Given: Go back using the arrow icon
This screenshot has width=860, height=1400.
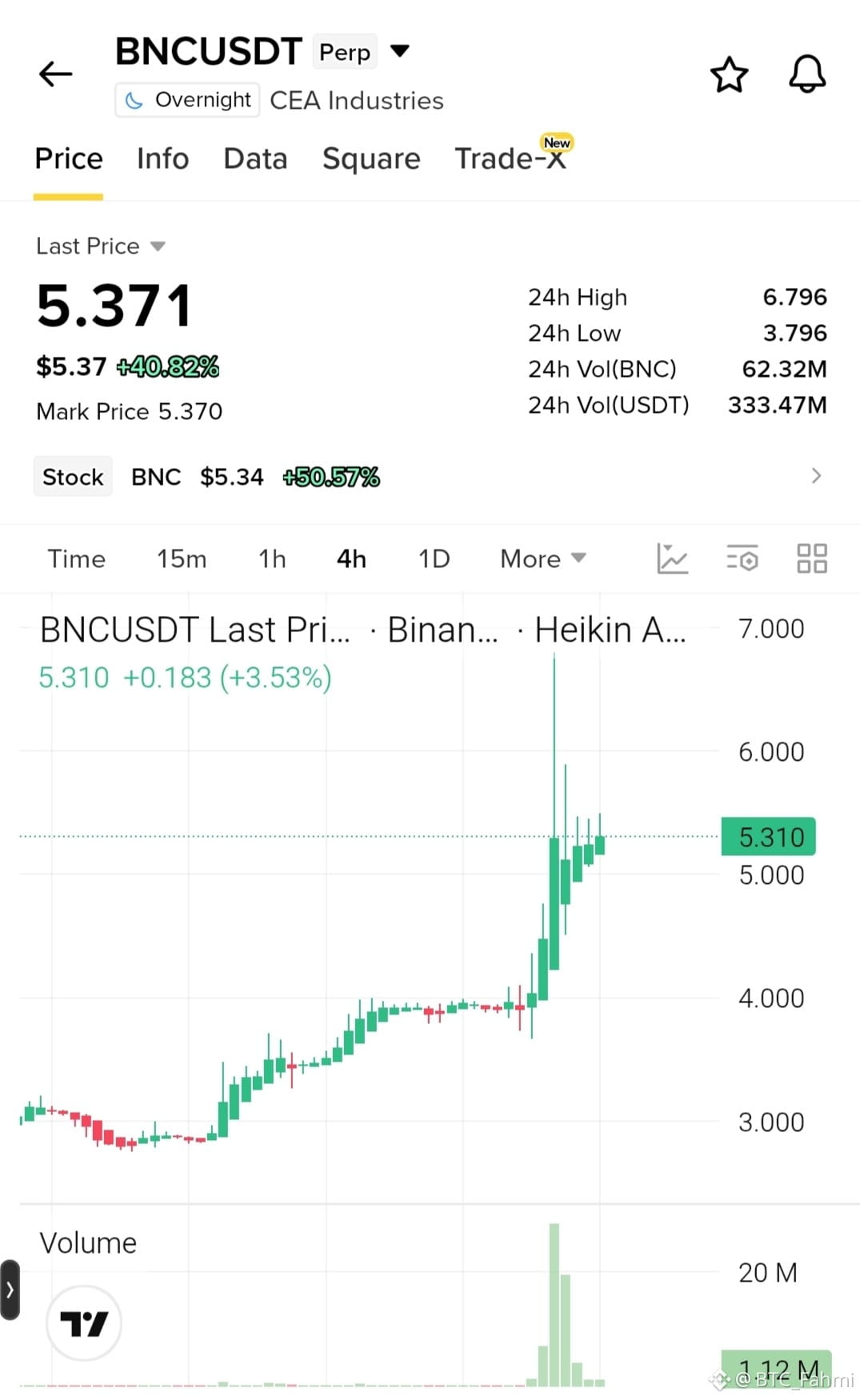Looking at the screenshot, I should tap(55, 74).
